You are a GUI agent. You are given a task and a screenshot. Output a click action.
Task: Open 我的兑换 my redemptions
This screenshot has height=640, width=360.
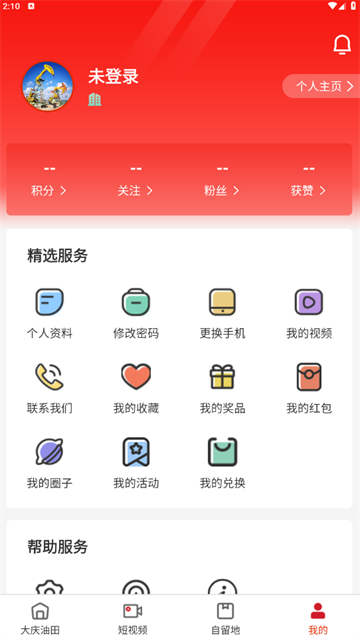(x=222, y=463)
